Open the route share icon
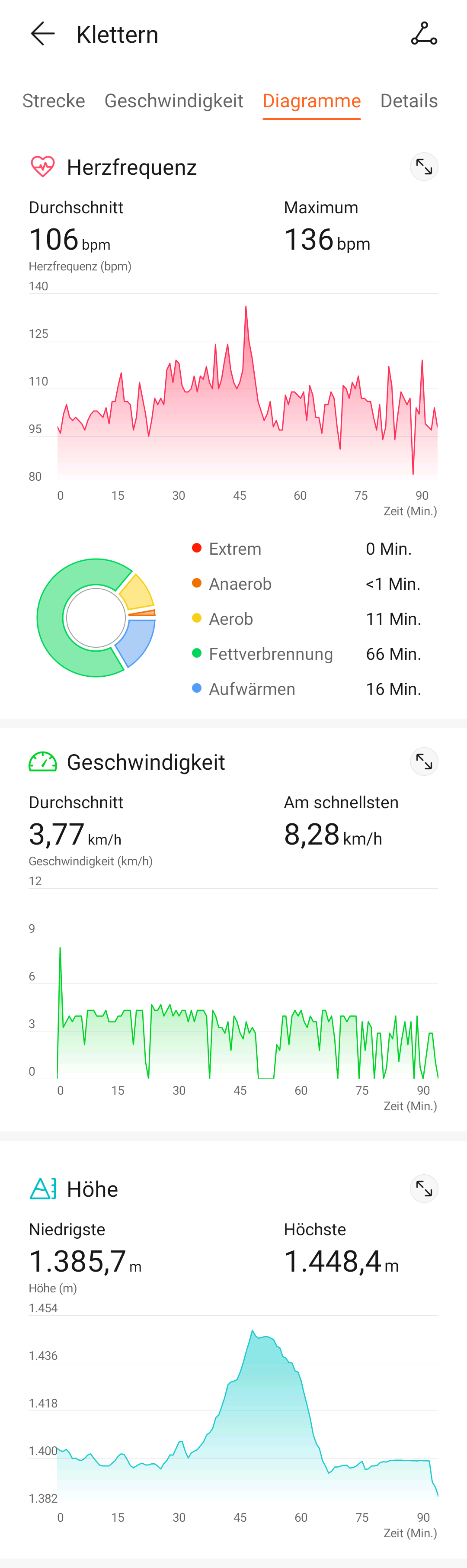The width and height of the screenshot is (467, 1568). click(424, 33)
